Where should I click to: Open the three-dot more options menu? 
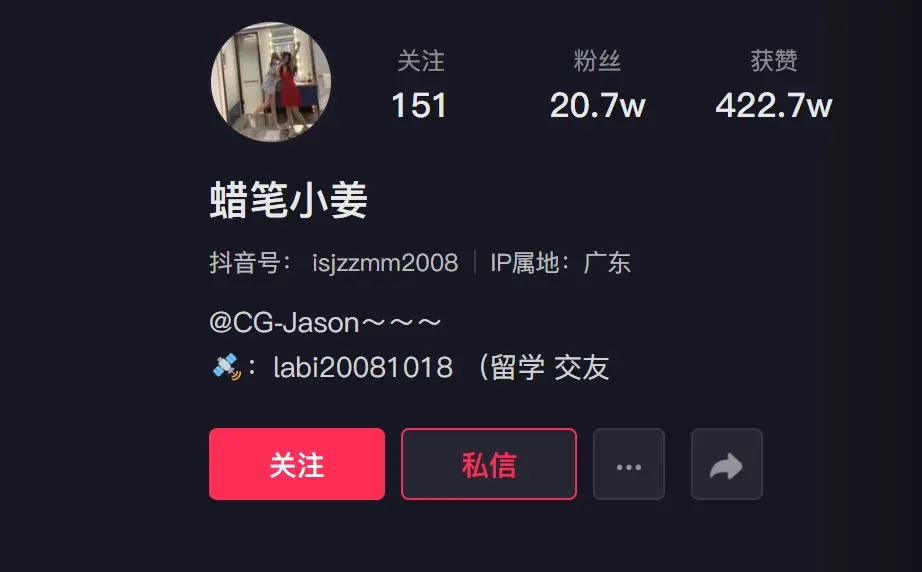[x=628, y=464]
